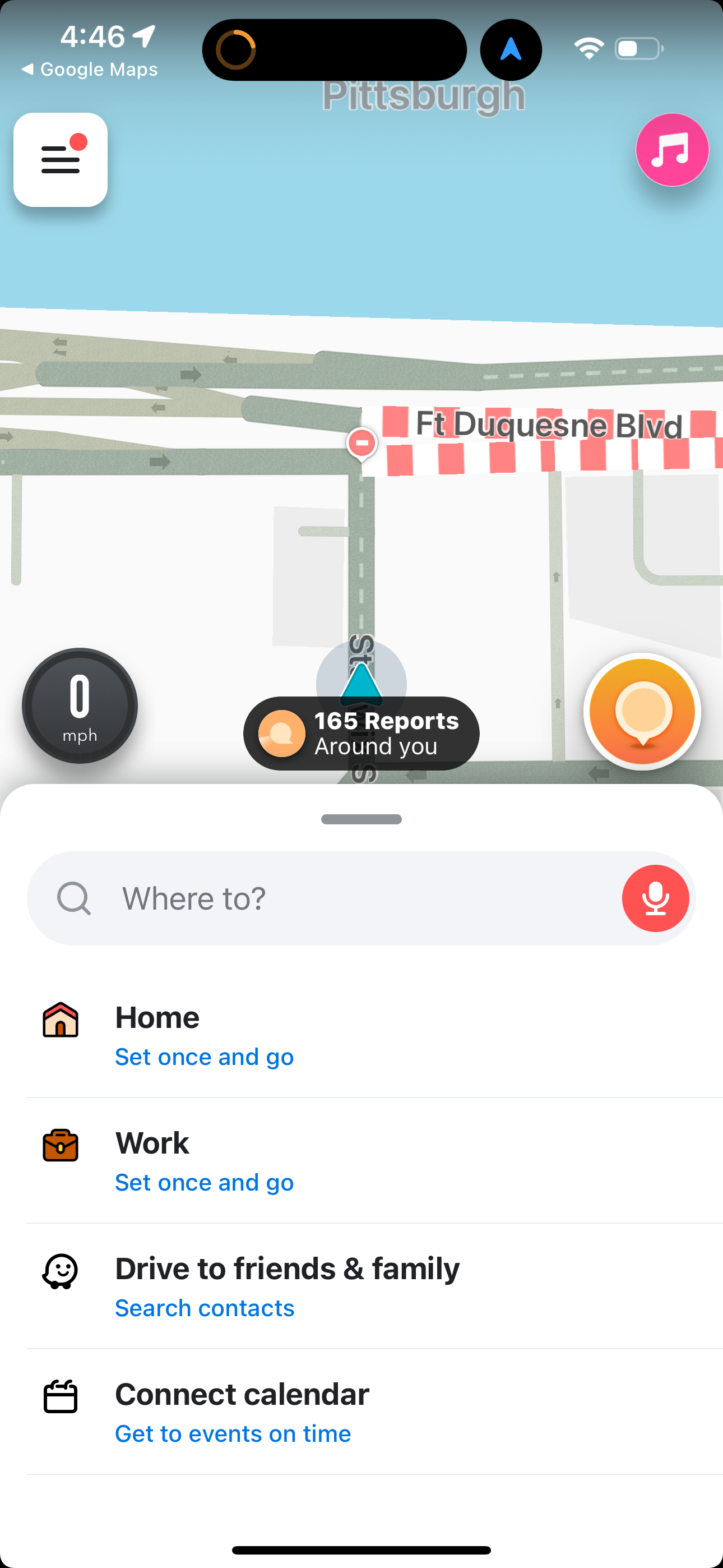
Task: Tap the pink music note button
Action: (672, 150)
